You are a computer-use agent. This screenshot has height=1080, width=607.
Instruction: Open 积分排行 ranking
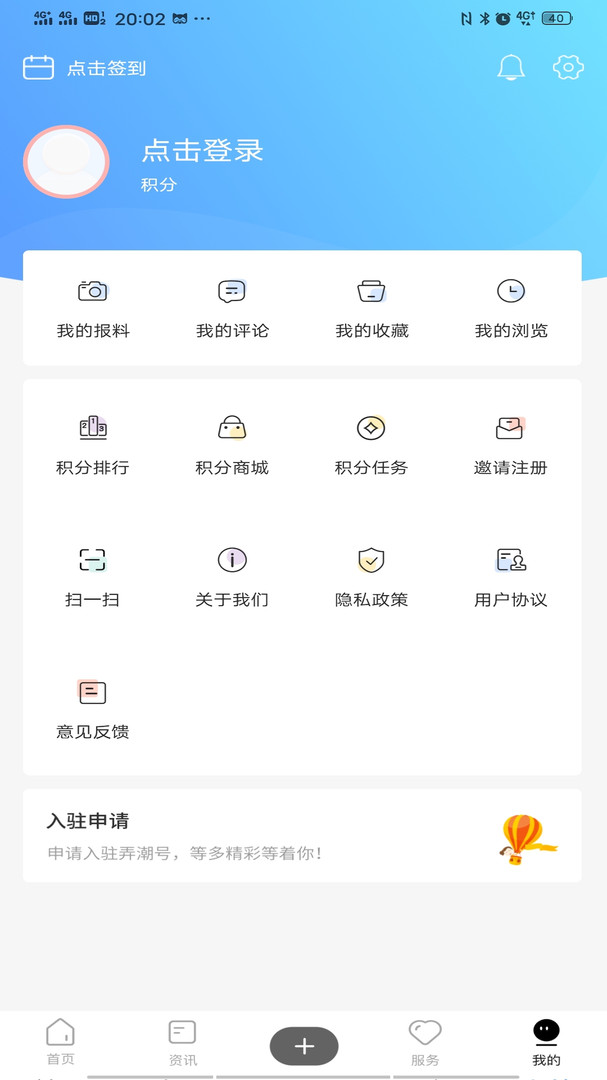point(93,445)
